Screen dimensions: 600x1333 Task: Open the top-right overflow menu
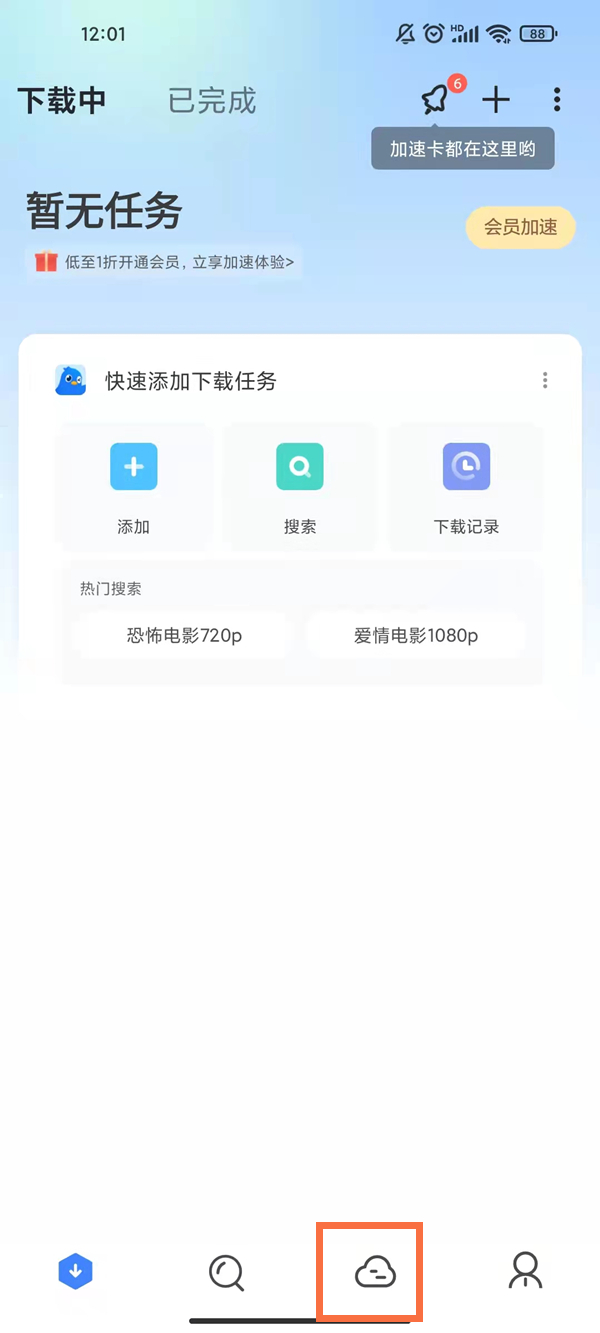(x=557, y=100)
